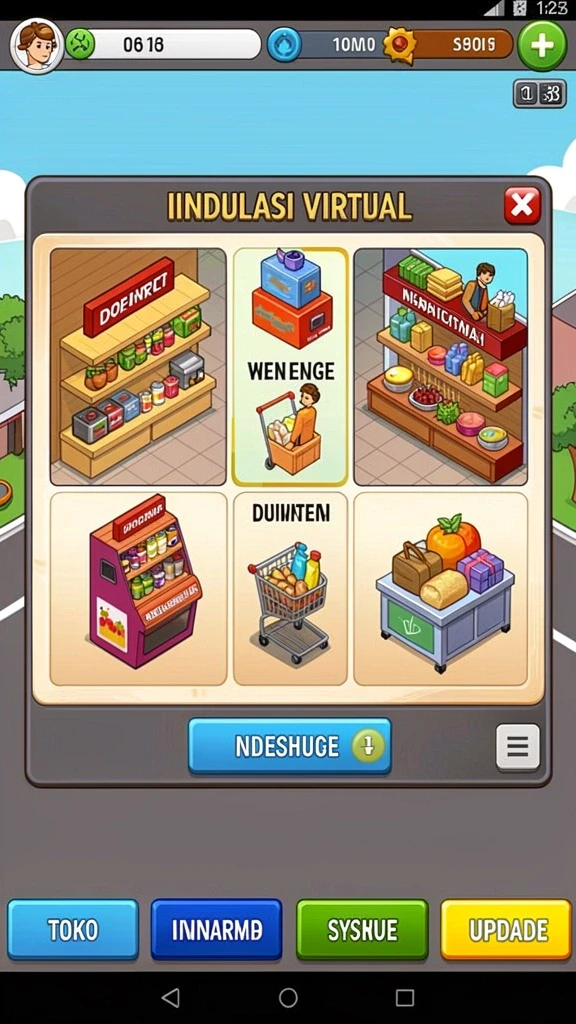Select the DUINITEN shopping cart card
This screenshot has height=1024, width=576.
pyautogui.click(x=290, y=589)
